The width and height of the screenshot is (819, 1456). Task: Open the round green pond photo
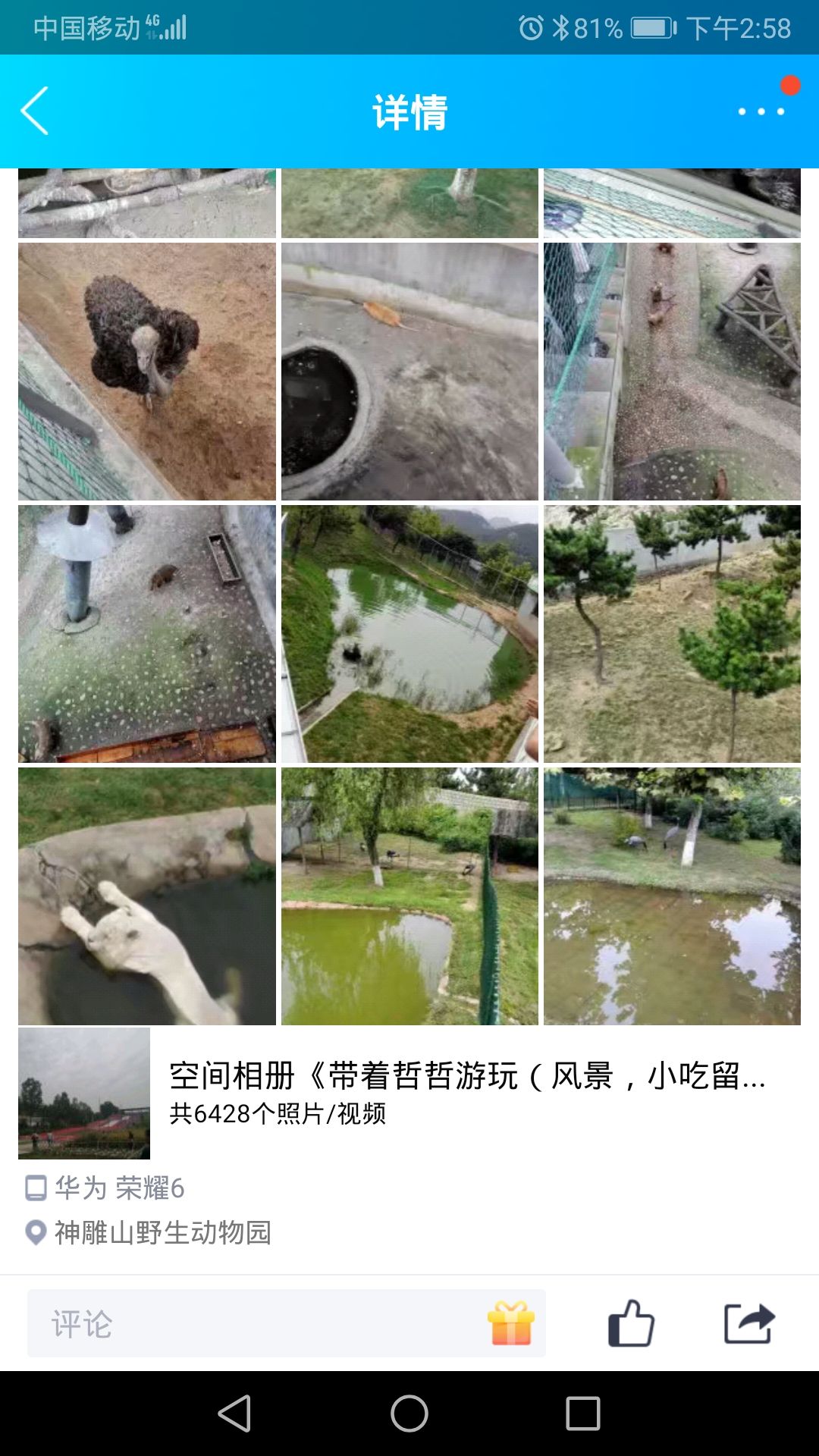[x=409, y=633]
